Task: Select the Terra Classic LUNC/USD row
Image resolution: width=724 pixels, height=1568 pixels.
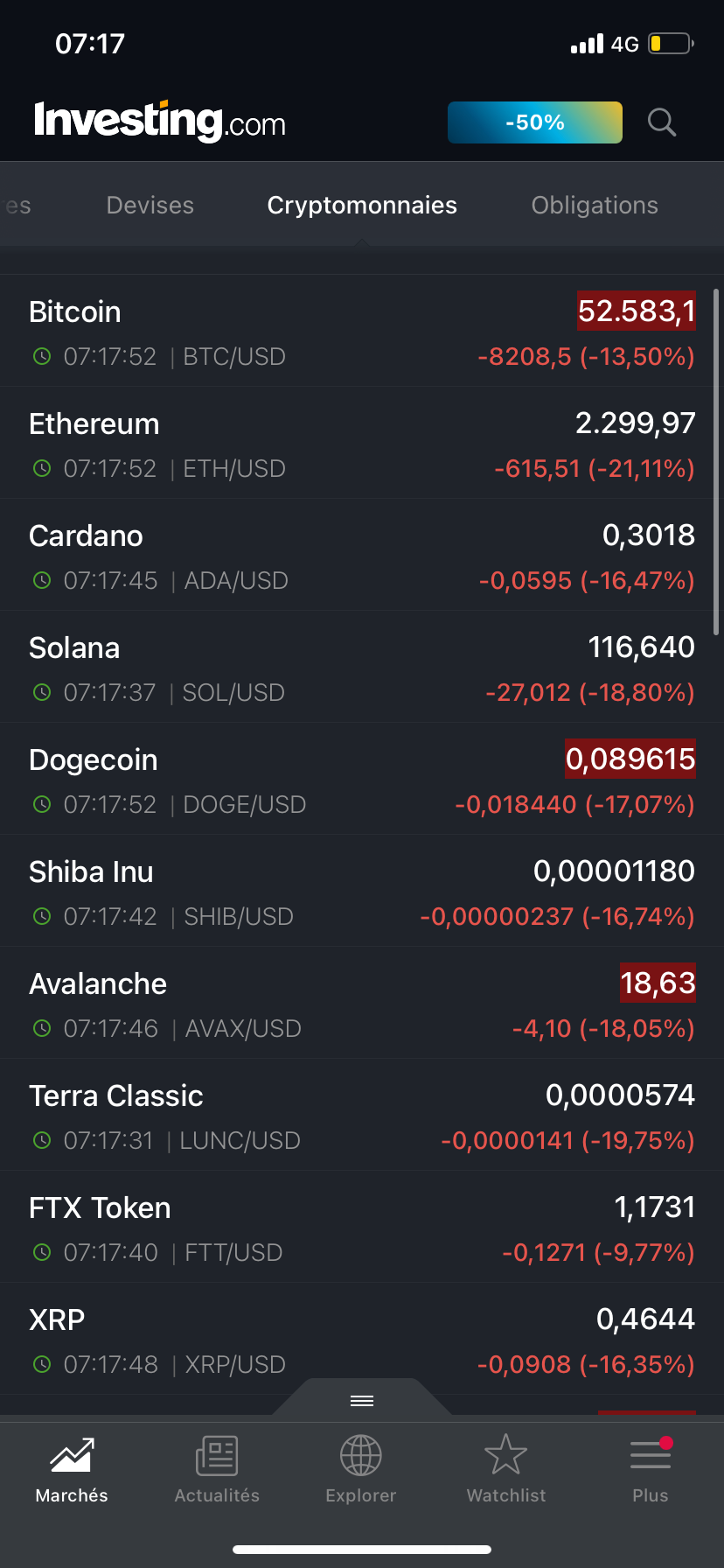Action: pyautogui.click(x=362, y=1115)
